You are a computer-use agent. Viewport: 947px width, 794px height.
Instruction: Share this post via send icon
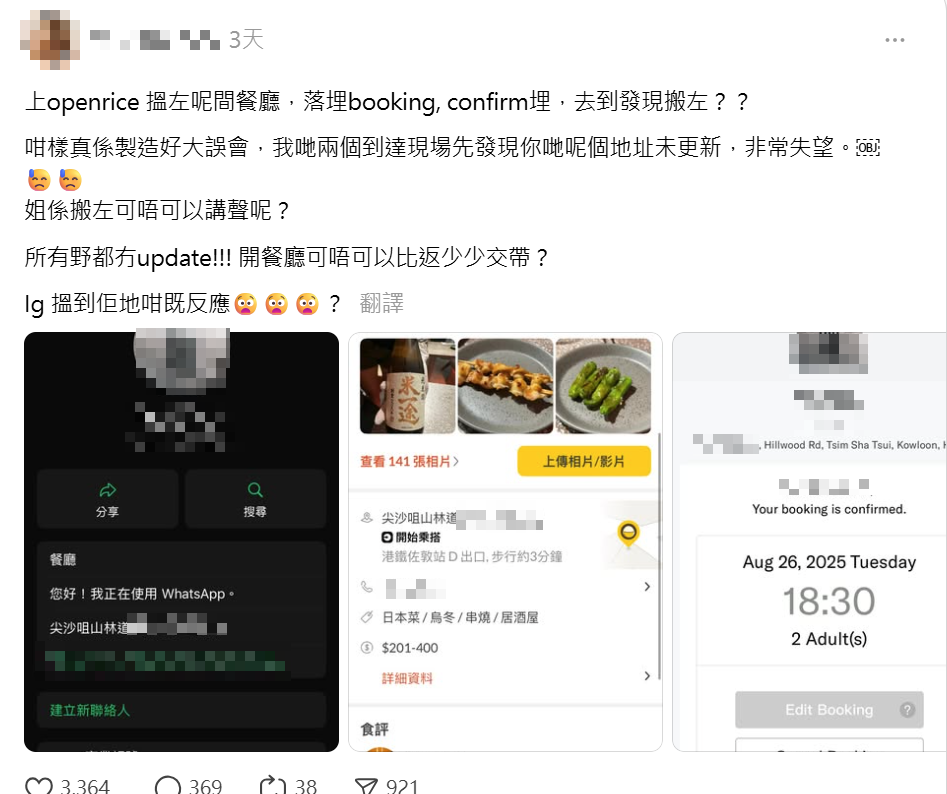(366, 787)
